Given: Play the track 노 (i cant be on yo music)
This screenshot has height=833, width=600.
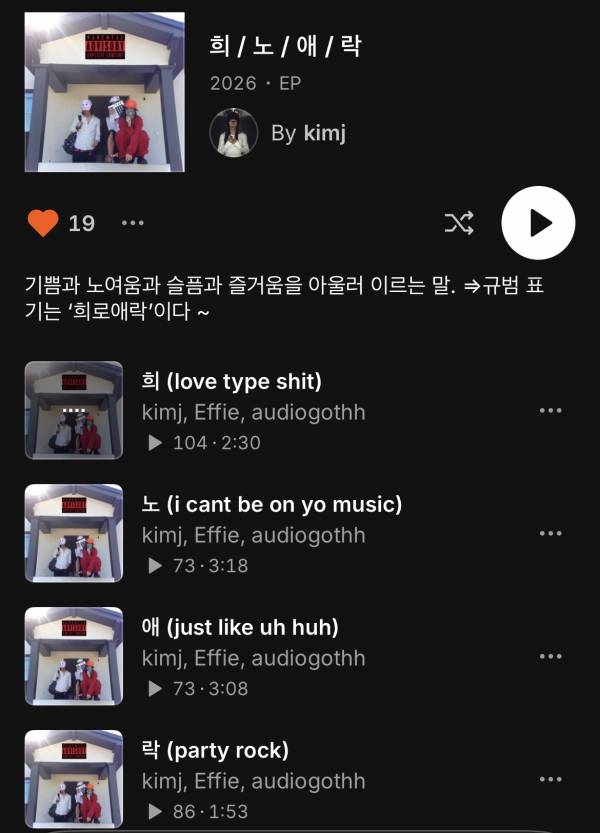Looking at the screenshot, I should [x=271, y=505].
